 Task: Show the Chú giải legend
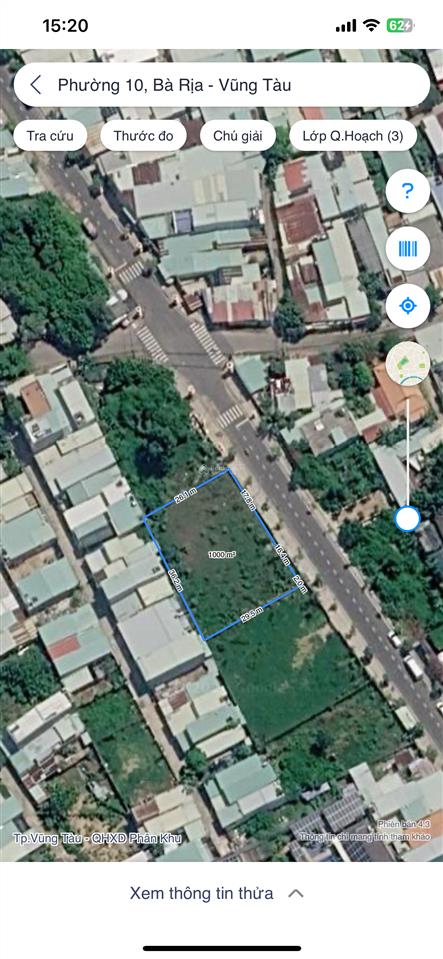pos(237,136)
